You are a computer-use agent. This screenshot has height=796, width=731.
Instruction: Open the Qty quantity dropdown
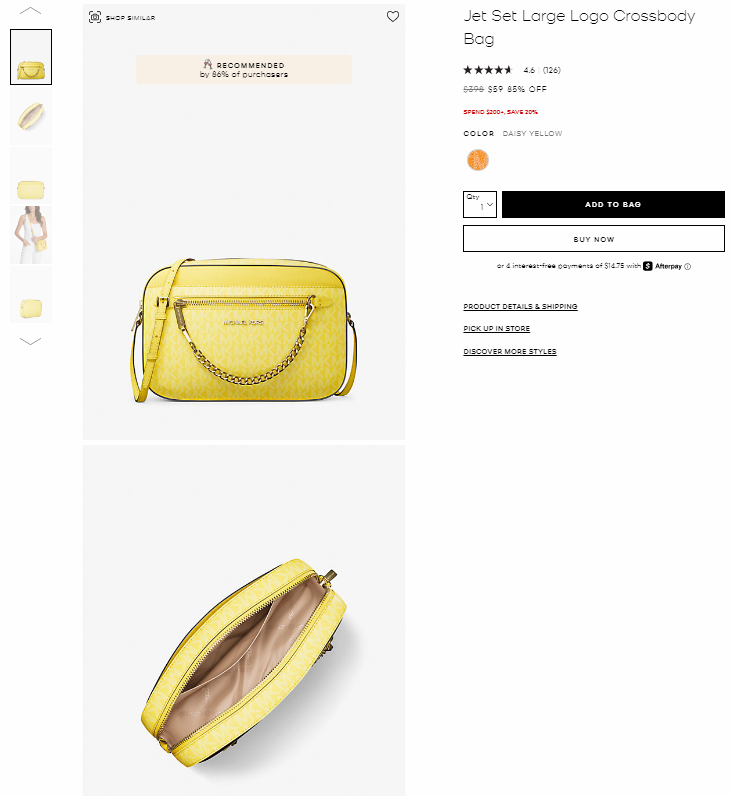[480, 204]
